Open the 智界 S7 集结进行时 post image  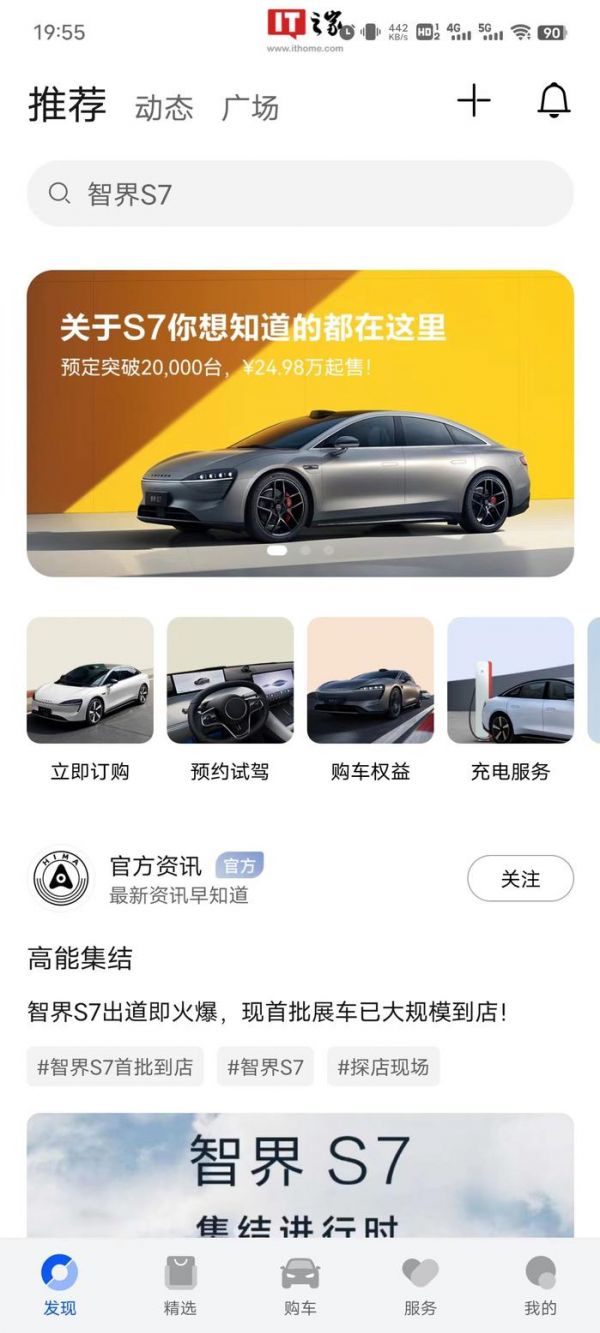pos(300,1175)
